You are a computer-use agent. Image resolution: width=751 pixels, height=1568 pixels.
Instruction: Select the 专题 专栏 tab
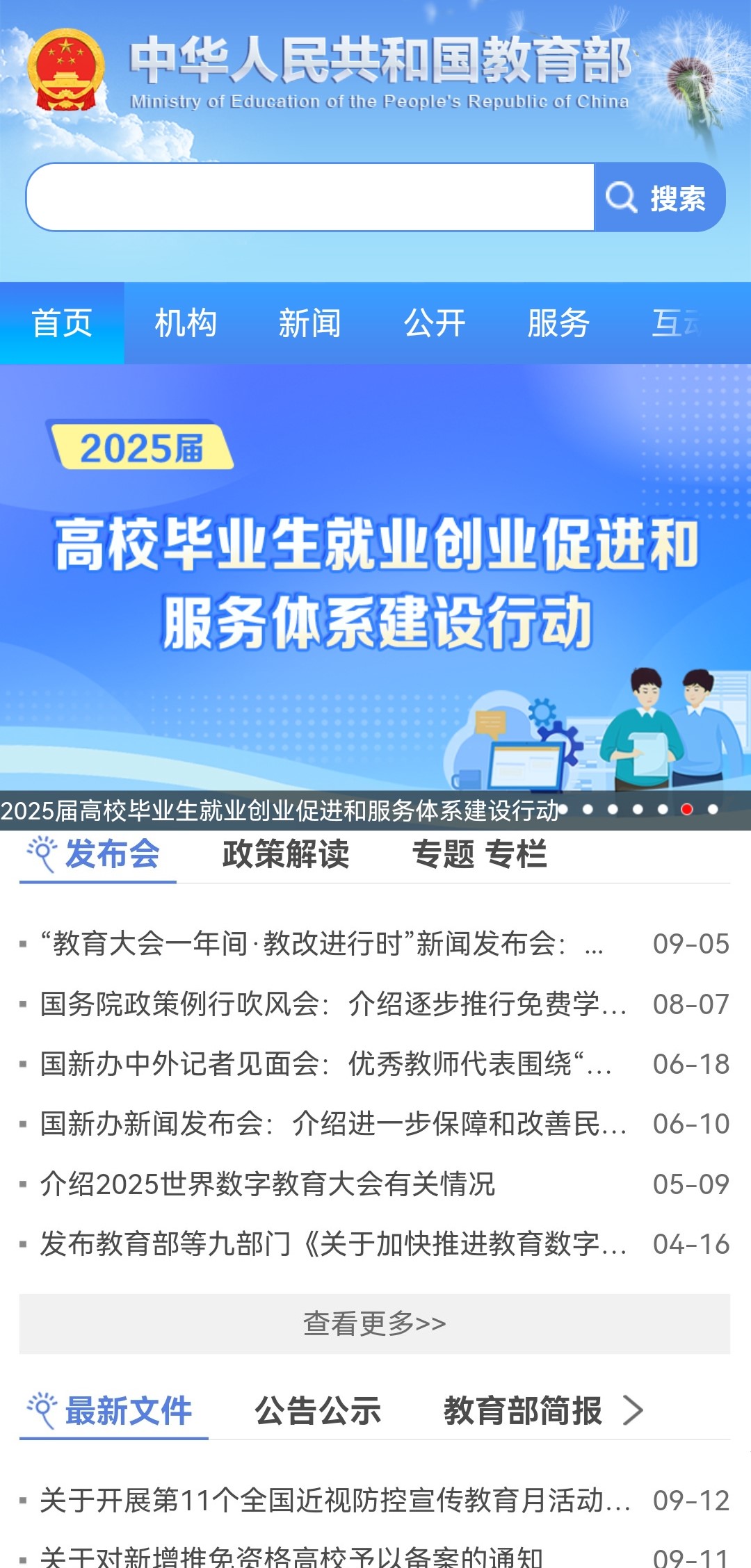[x=479, y=854]
